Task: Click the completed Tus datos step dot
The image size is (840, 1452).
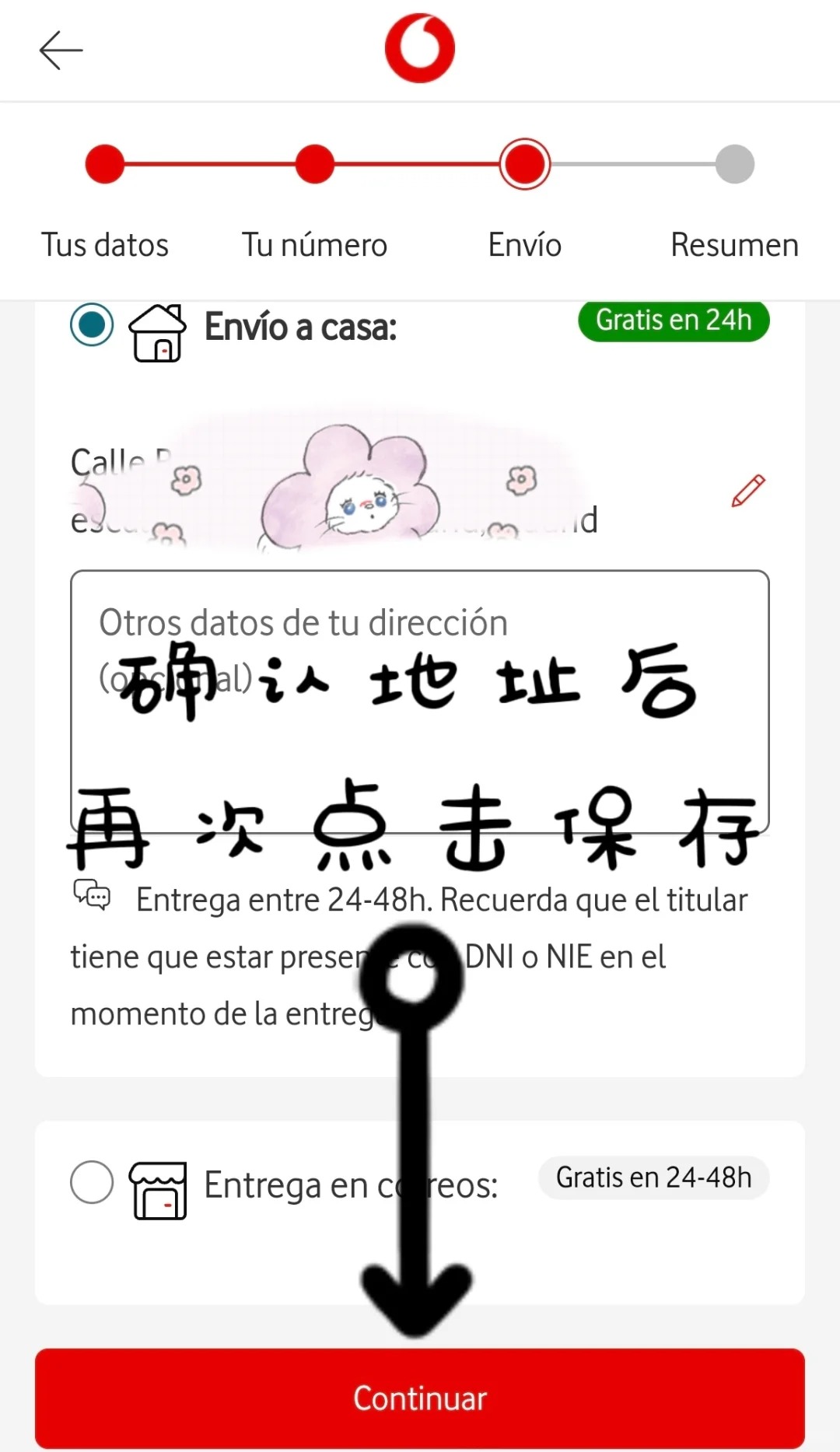Action: point(104,165)
